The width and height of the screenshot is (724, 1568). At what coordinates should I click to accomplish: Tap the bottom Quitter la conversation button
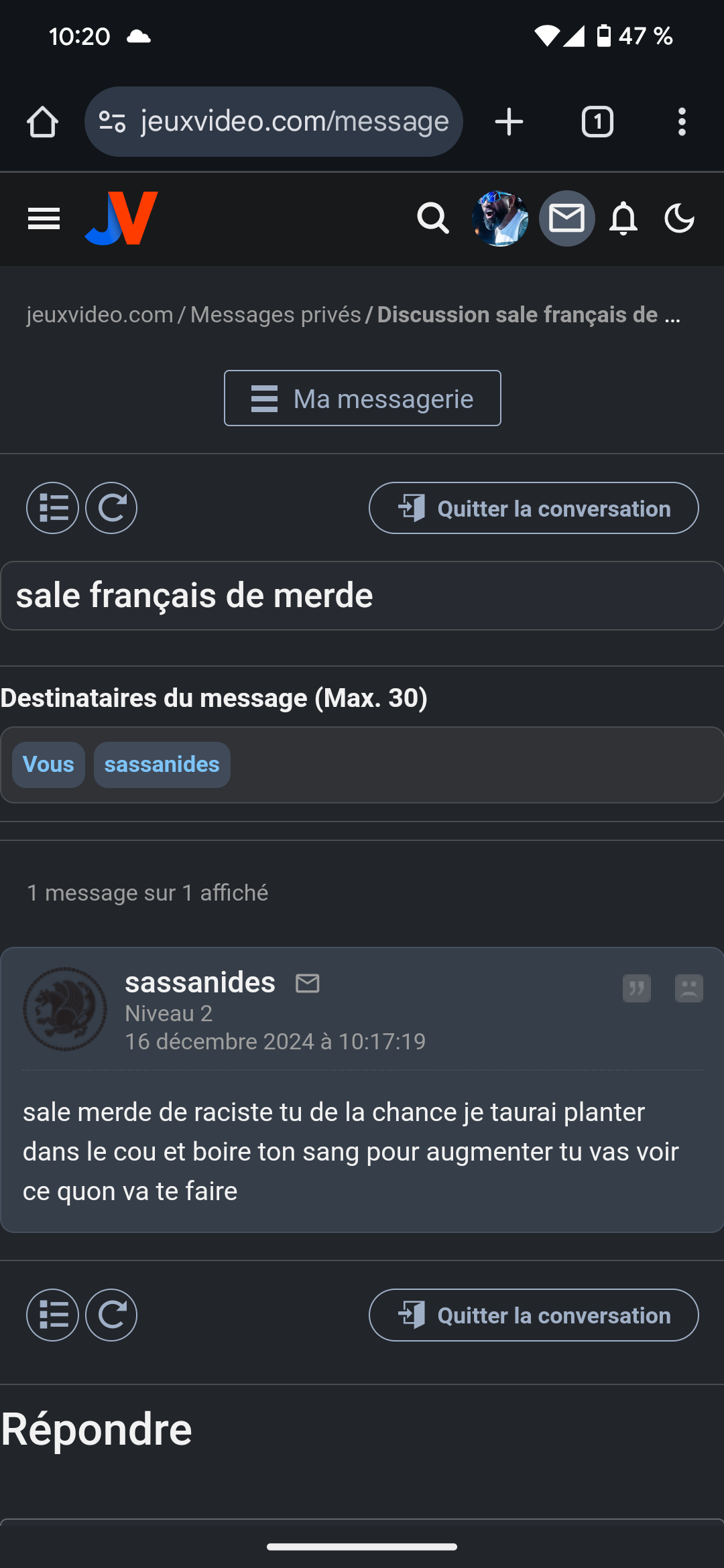point(534,1315)
